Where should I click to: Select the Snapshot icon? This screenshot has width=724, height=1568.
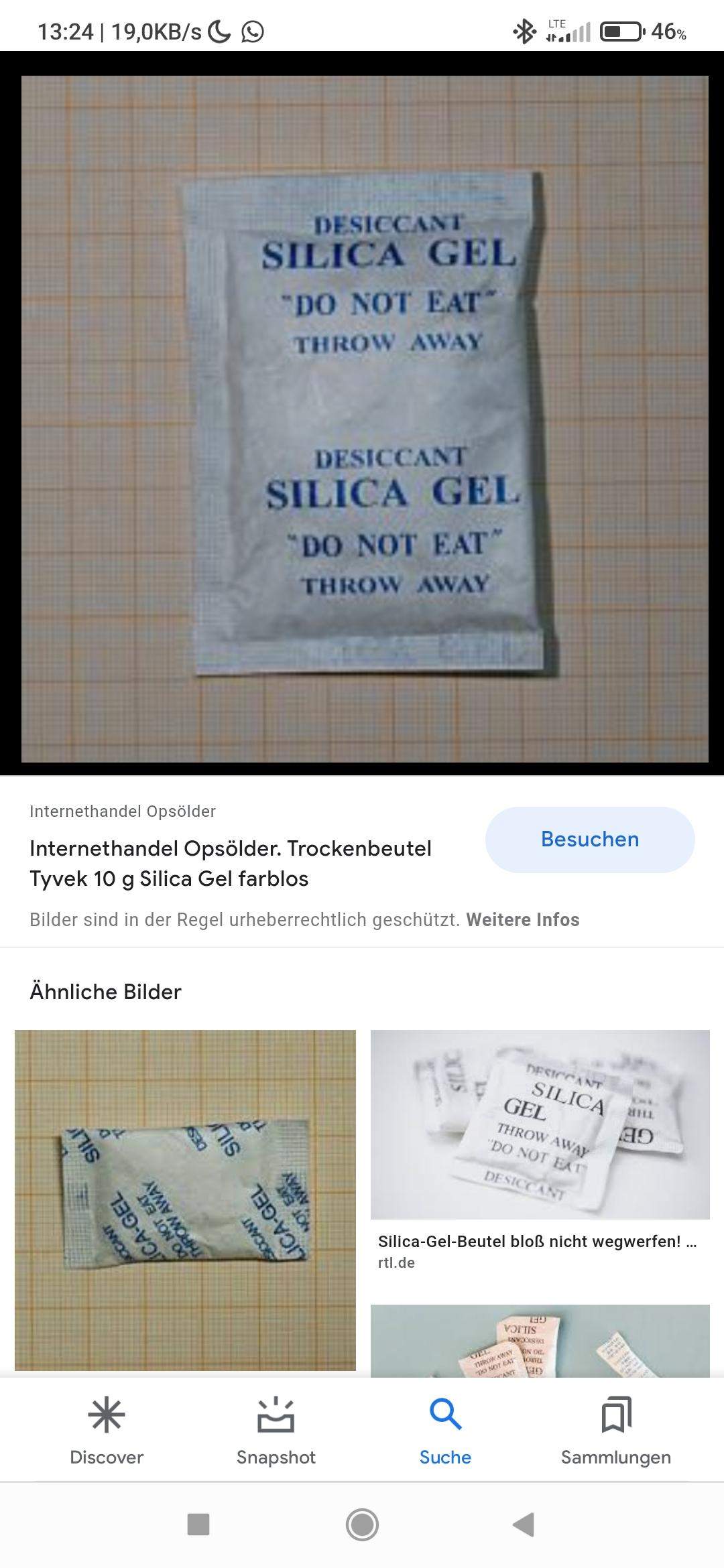pos(276,1431)
